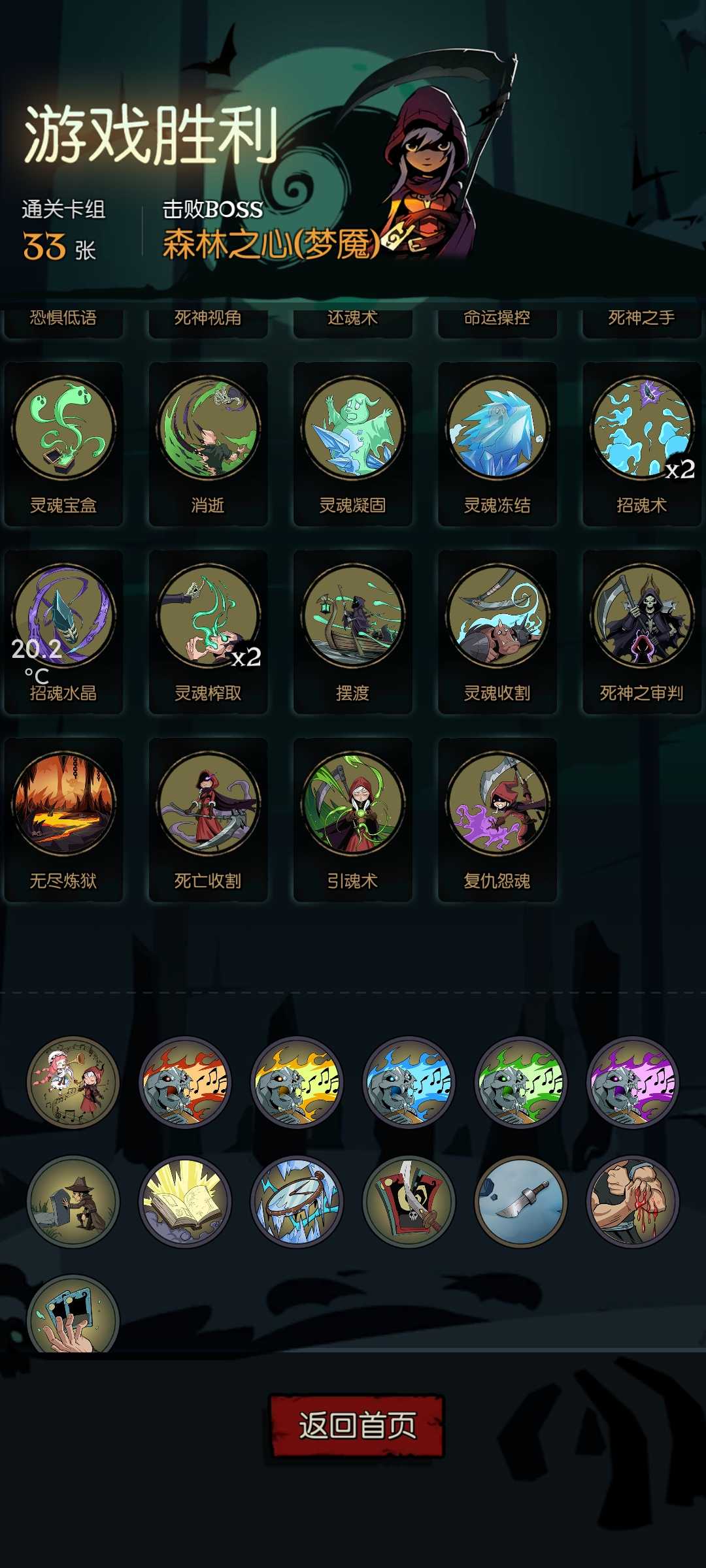Tap the 无尽炼狱 card
Screen dimensions: 706x1568
[63, 820]
